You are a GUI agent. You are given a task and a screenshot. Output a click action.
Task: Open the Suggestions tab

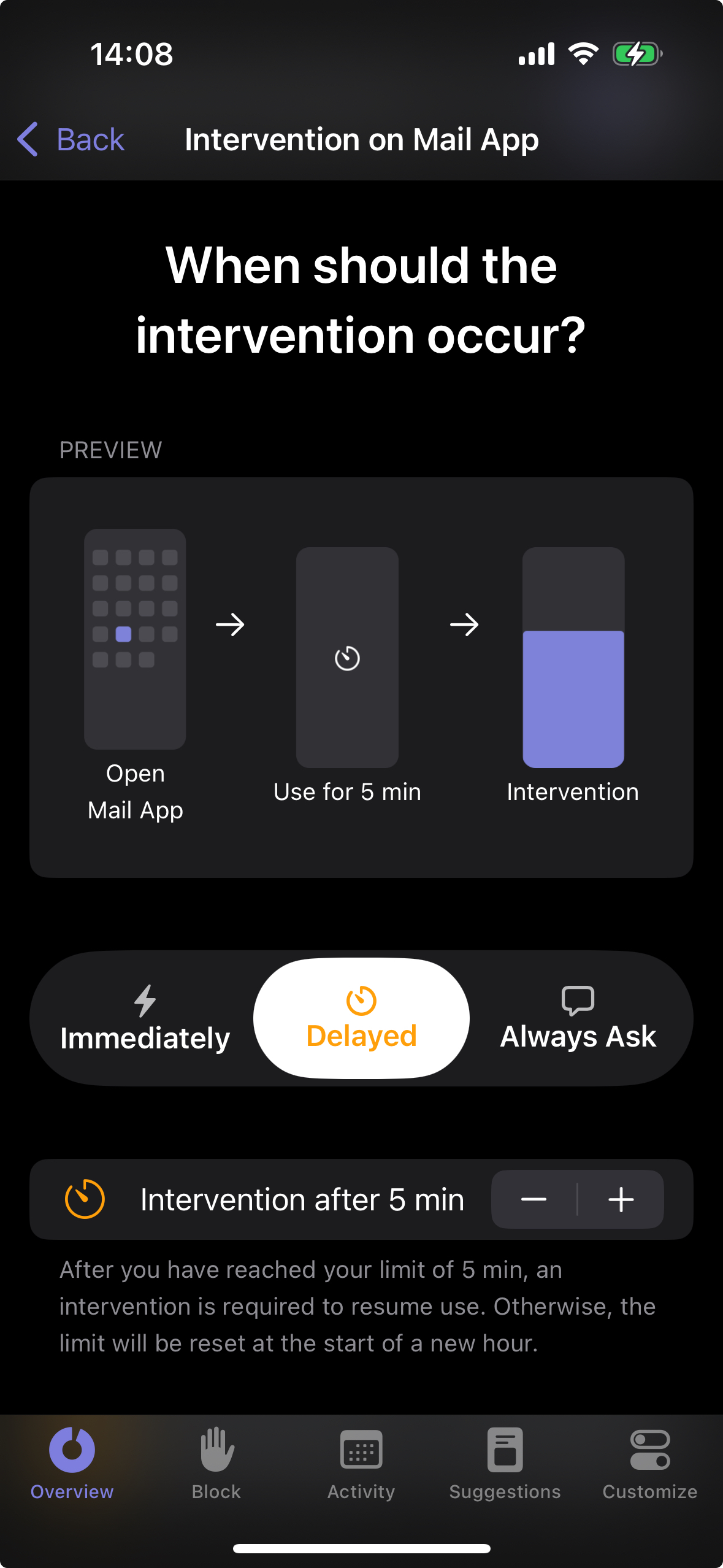coord(505,1464)
